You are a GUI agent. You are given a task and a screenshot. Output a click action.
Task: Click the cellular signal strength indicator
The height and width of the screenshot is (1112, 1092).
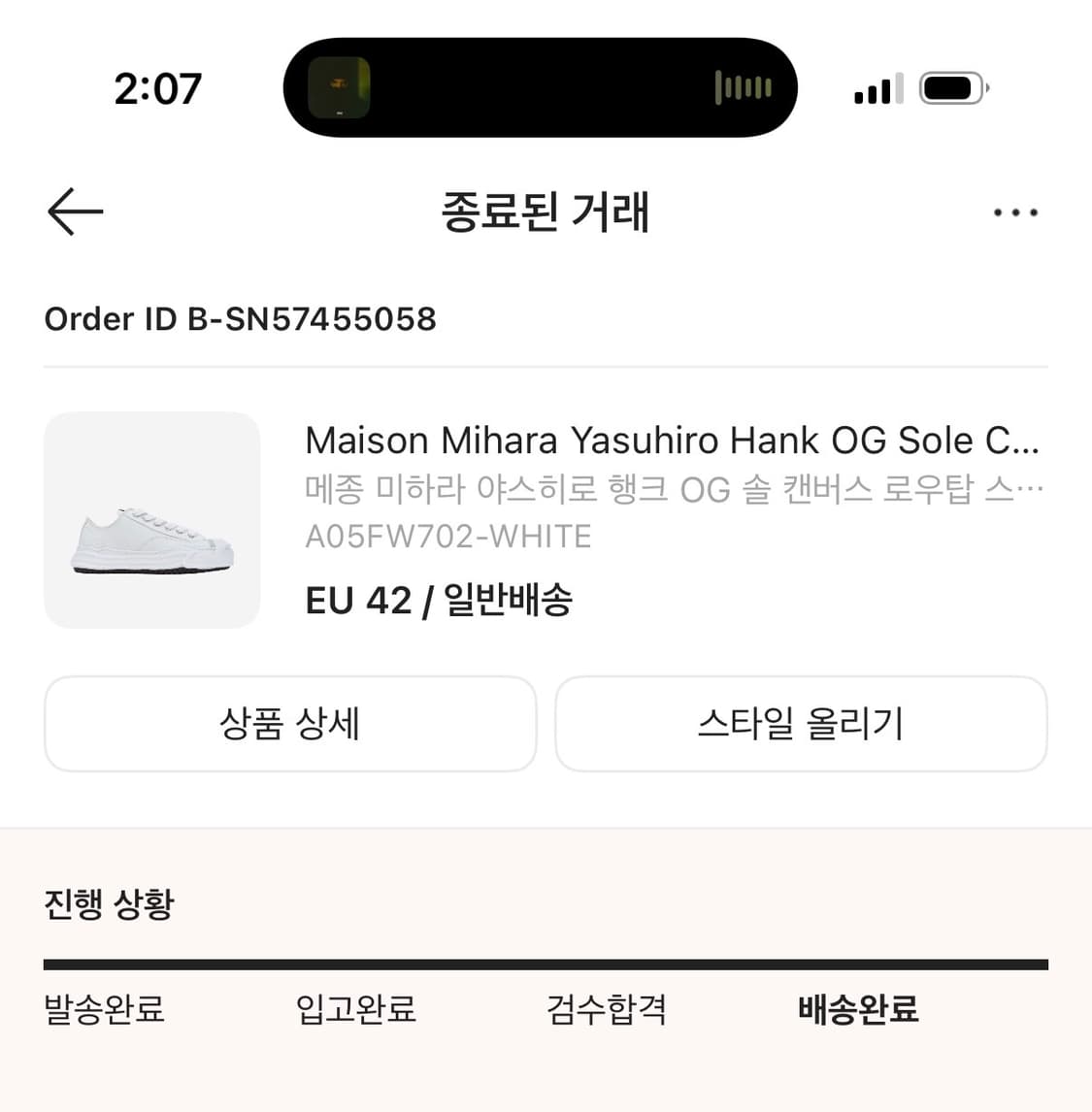(x=875, y=87)
